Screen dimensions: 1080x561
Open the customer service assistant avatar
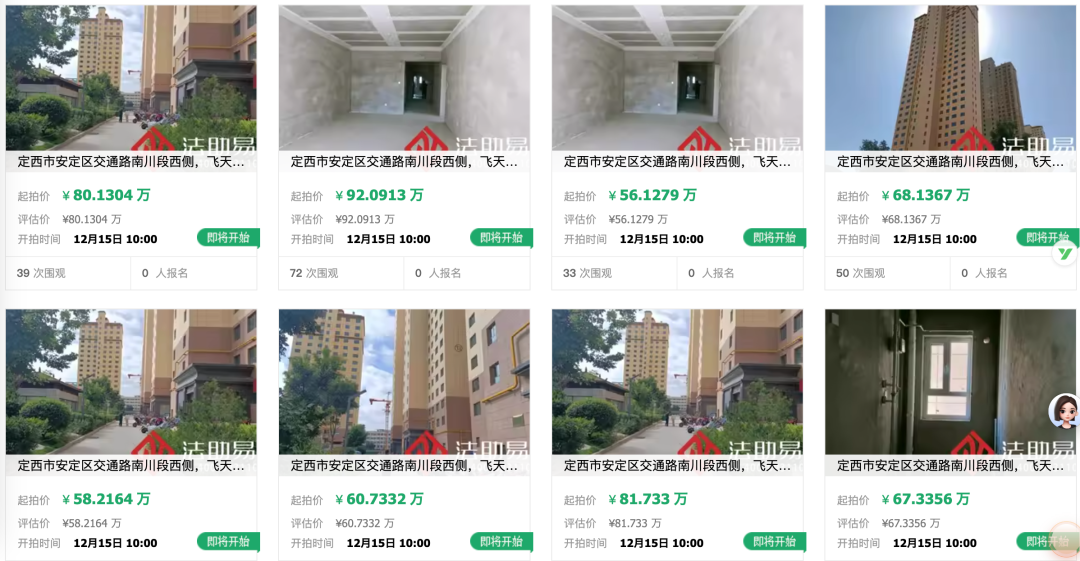point(1063,411)
